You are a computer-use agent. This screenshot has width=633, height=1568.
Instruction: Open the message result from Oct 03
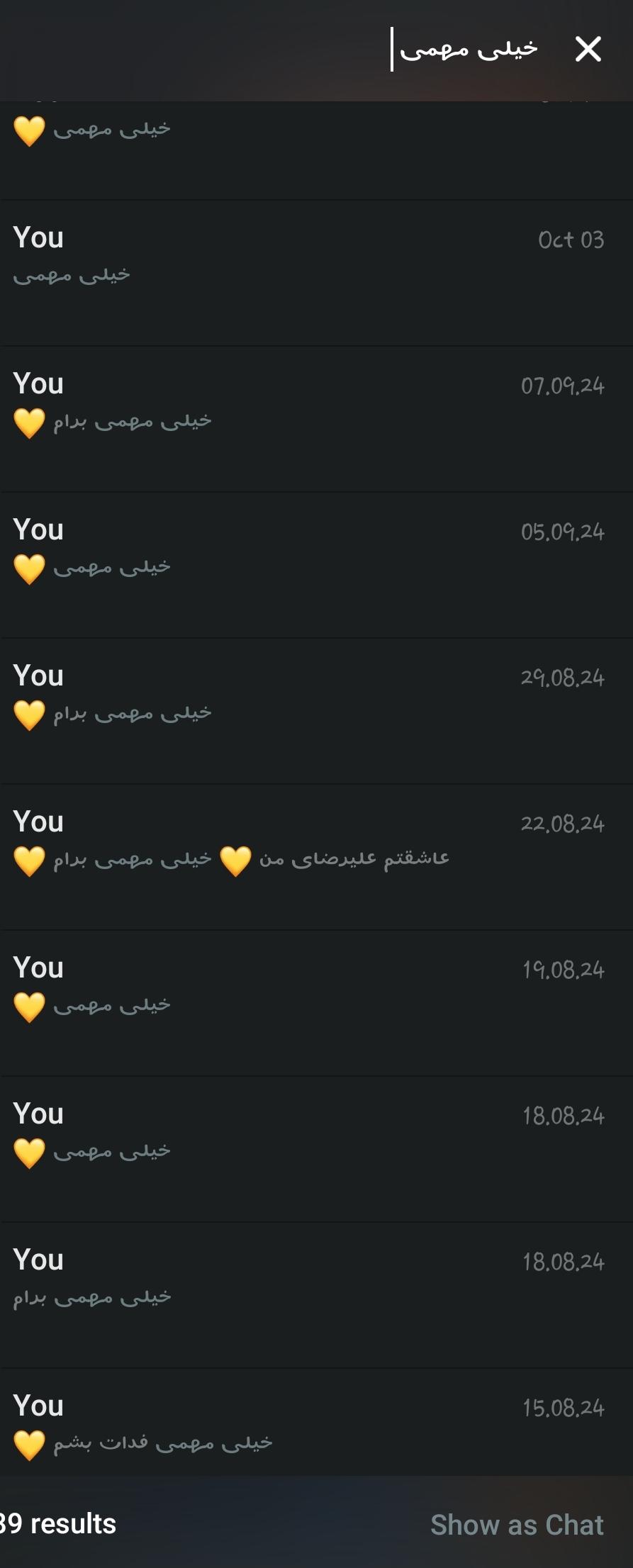316,273
